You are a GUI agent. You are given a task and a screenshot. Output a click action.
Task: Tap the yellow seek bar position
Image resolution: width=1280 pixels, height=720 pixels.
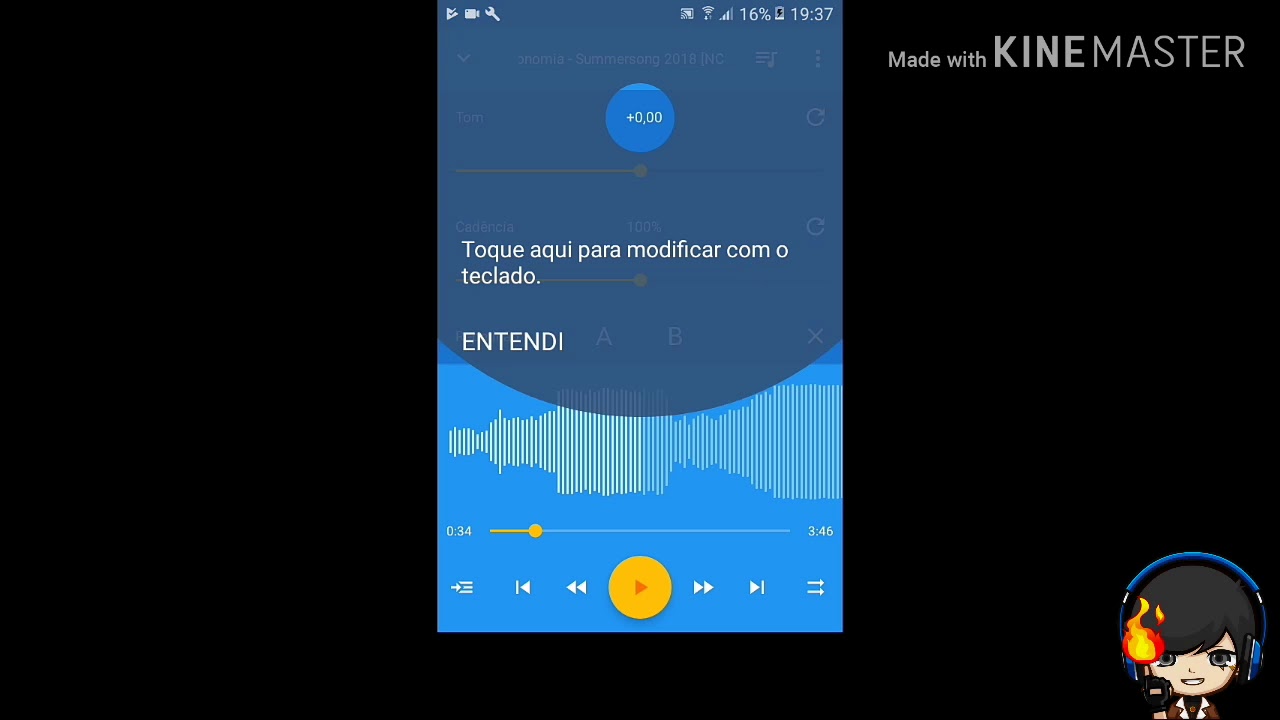point(535,531)
